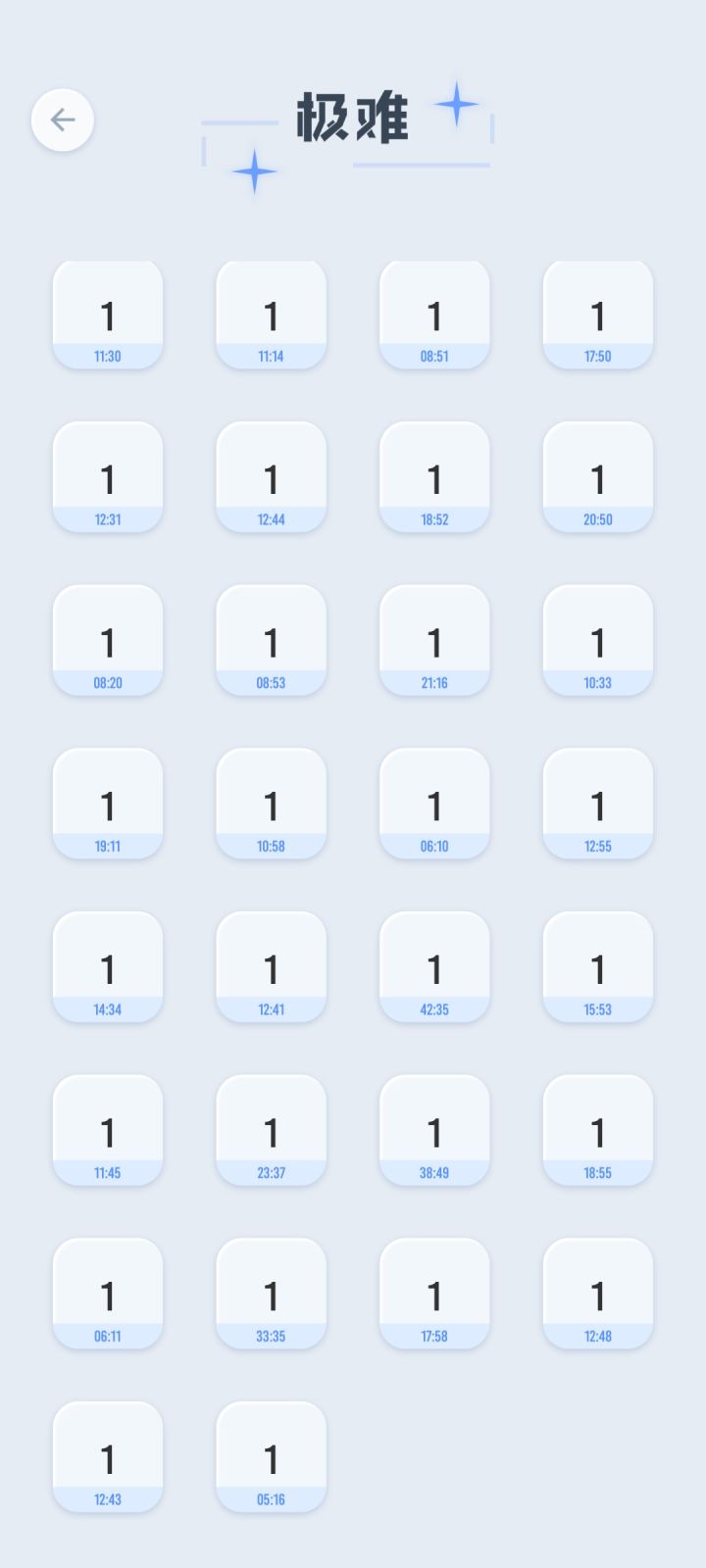Open the level showing 18:52
The image size is (706, 1568).
tap(434, 478)
